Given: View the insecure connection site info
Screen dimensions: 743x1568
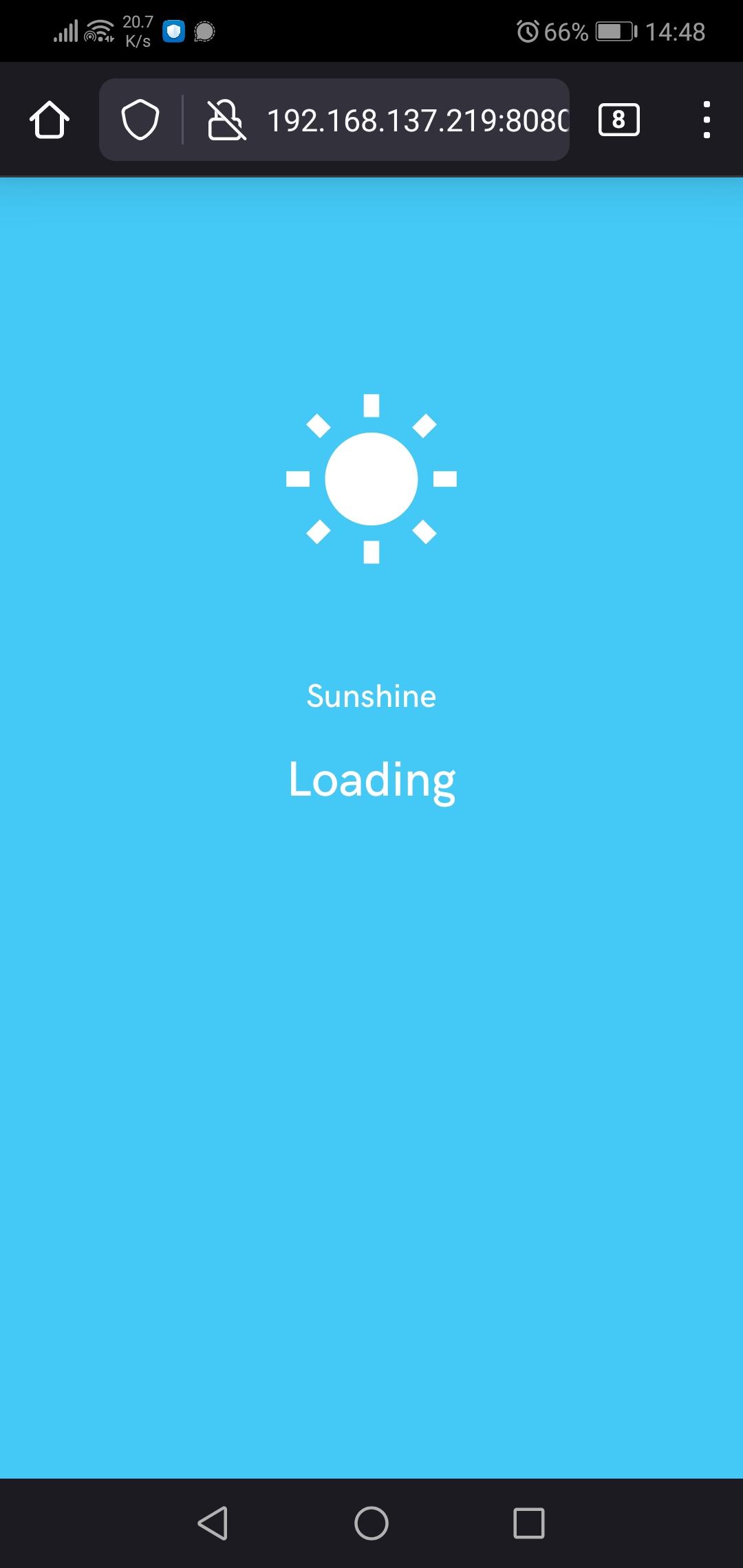Looking at the screenshot, I should pos(226,120).
